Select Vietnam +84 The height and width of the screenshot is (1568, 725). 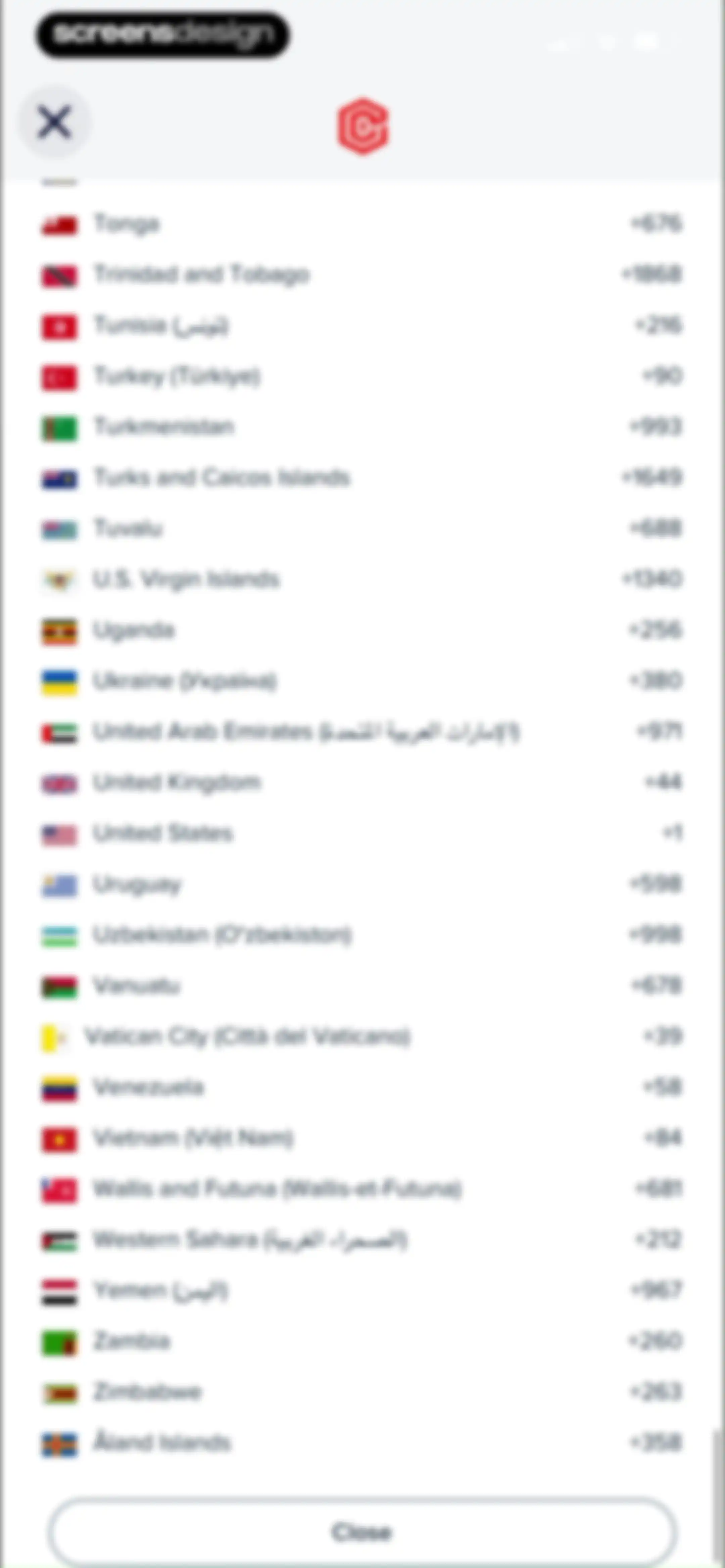point(361,1138)
